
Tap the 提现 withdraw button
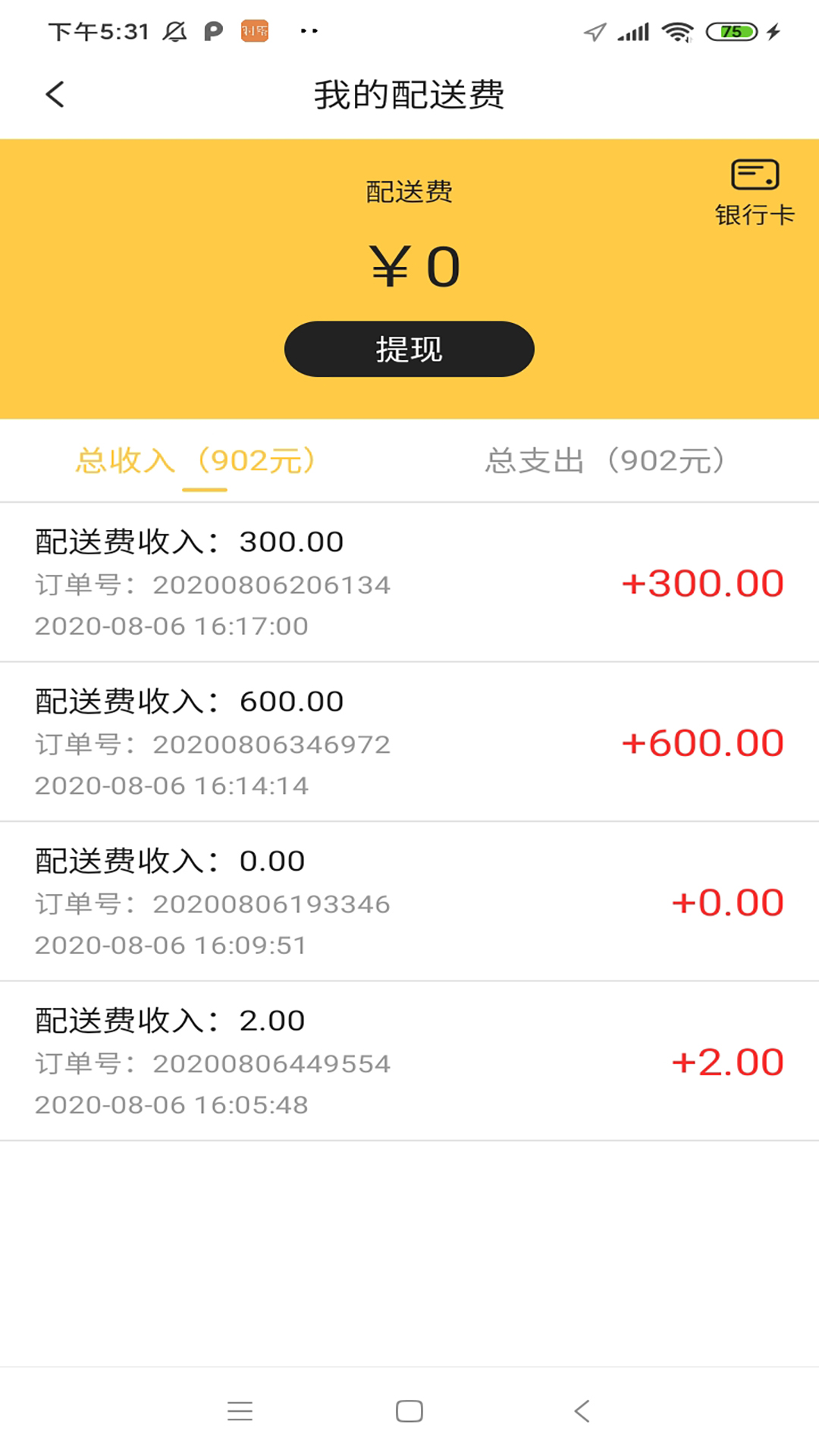(x=409, y=349)
